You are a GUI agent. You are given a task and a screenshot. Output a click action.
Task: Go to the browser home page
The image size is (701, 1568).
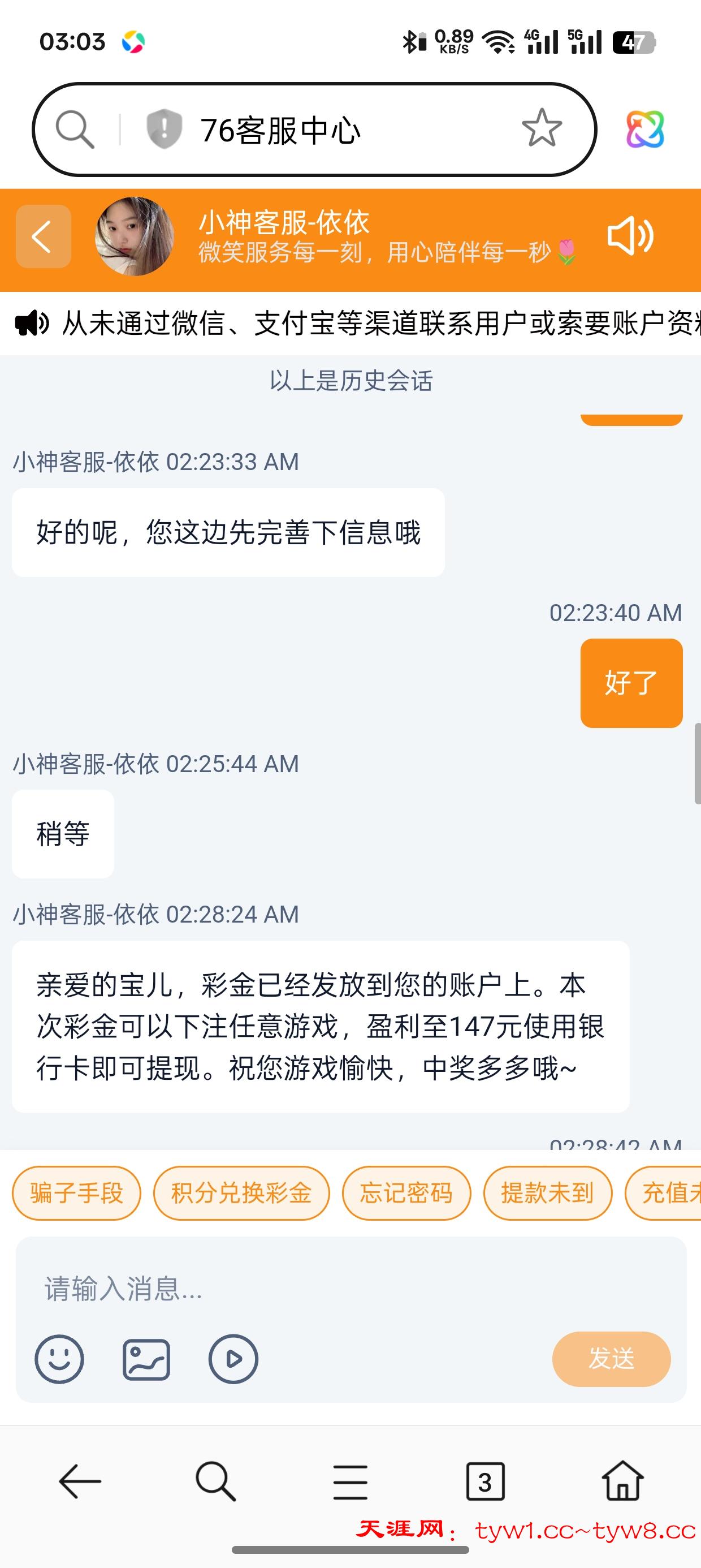tap(622, 1481)
